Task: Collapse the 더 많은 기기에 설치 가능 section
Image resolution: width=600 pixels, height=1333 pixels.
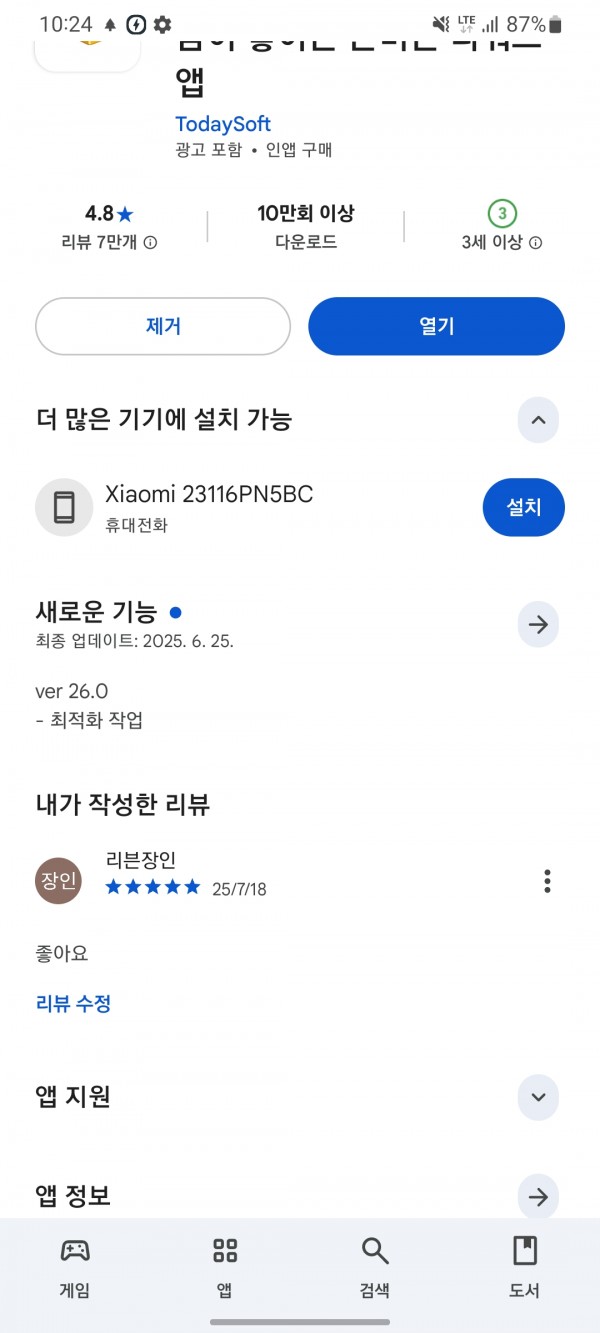Action: coord(538,420)
